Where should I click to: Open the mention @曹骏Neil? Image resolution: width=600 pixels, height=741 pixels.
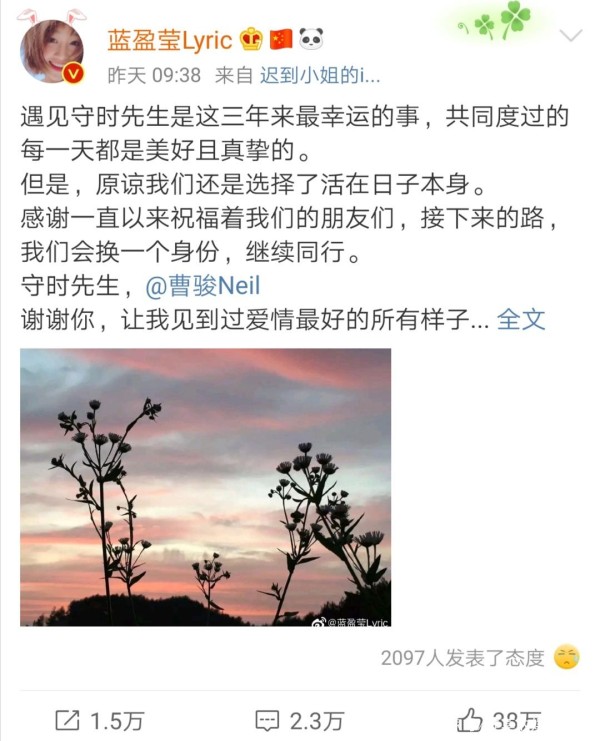[x=203, y=287]
